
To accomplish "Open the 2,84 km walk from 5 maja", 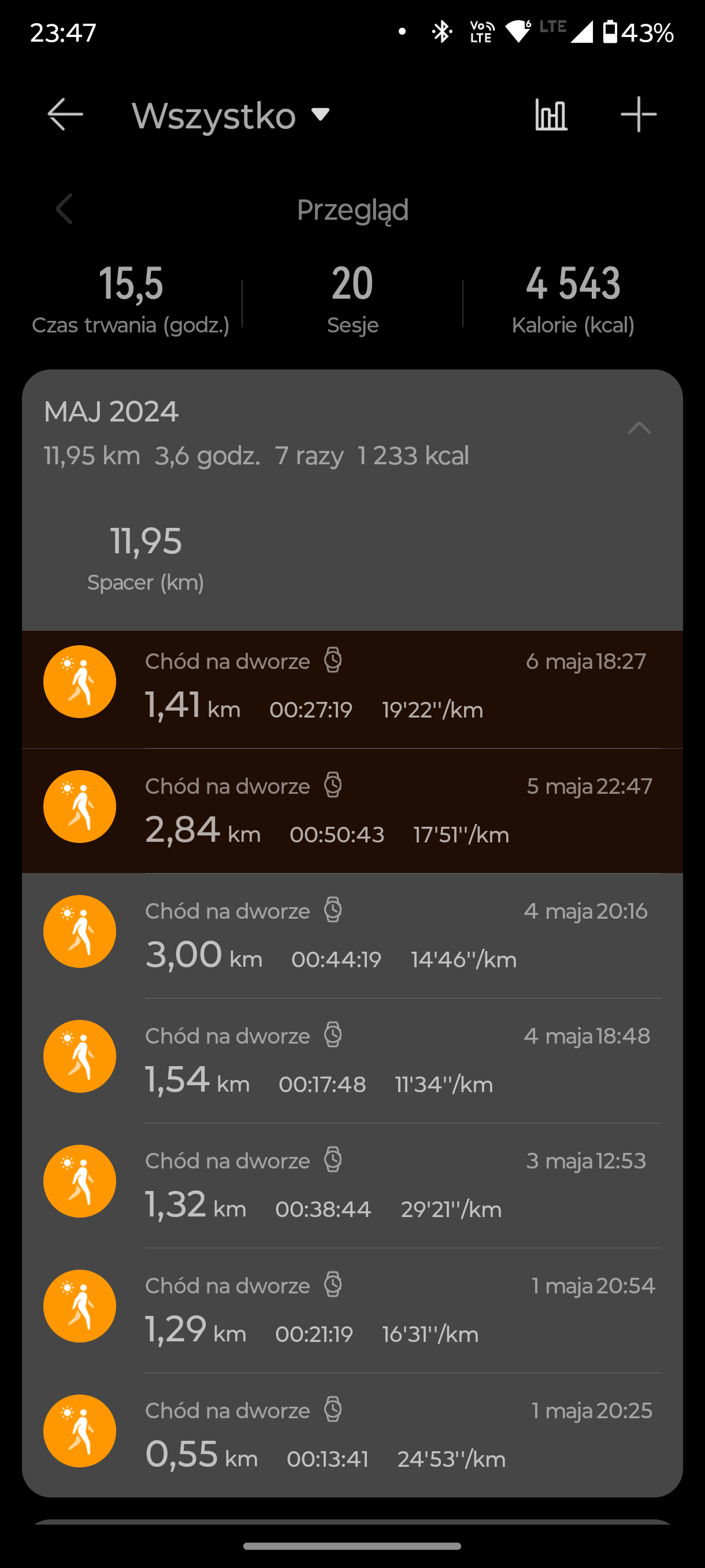I will click(352, 811).
